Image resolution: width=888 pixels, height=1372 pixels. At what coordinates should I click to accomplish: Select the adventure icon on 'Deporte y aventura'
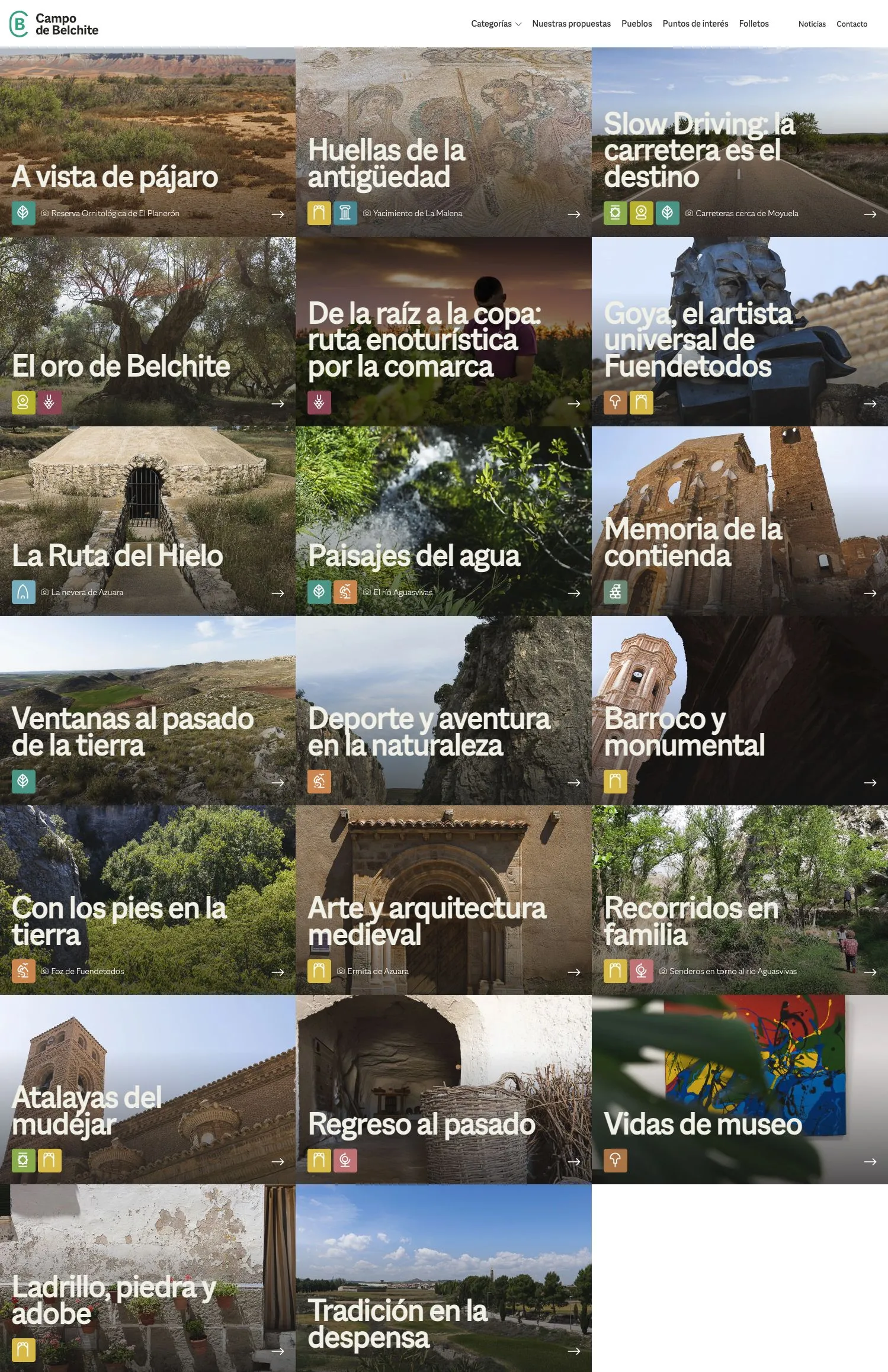(x=320, y=782)
